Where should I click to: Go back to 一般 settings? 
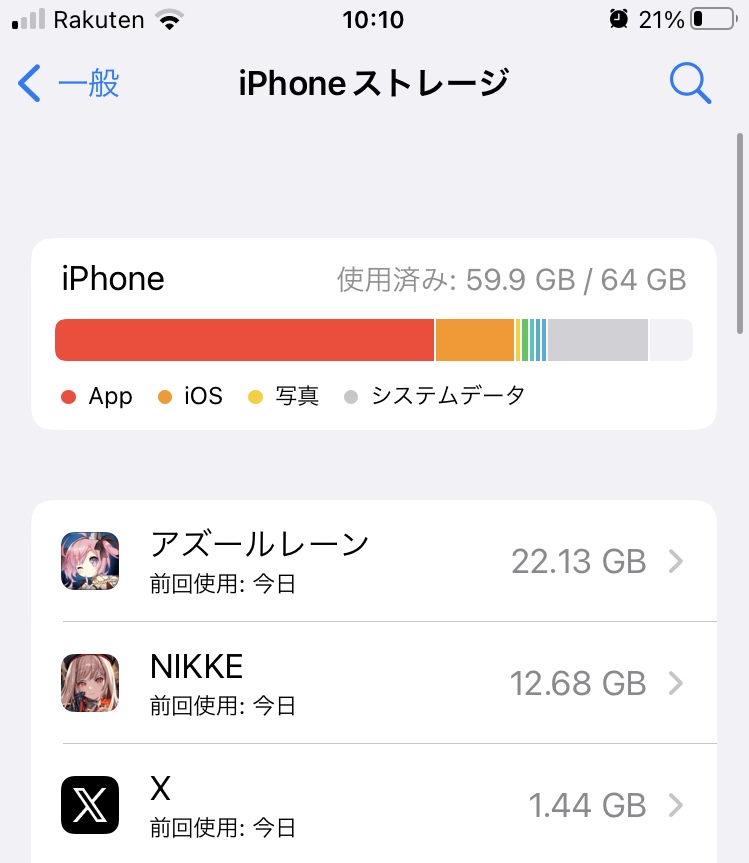(x=70, y=84)
